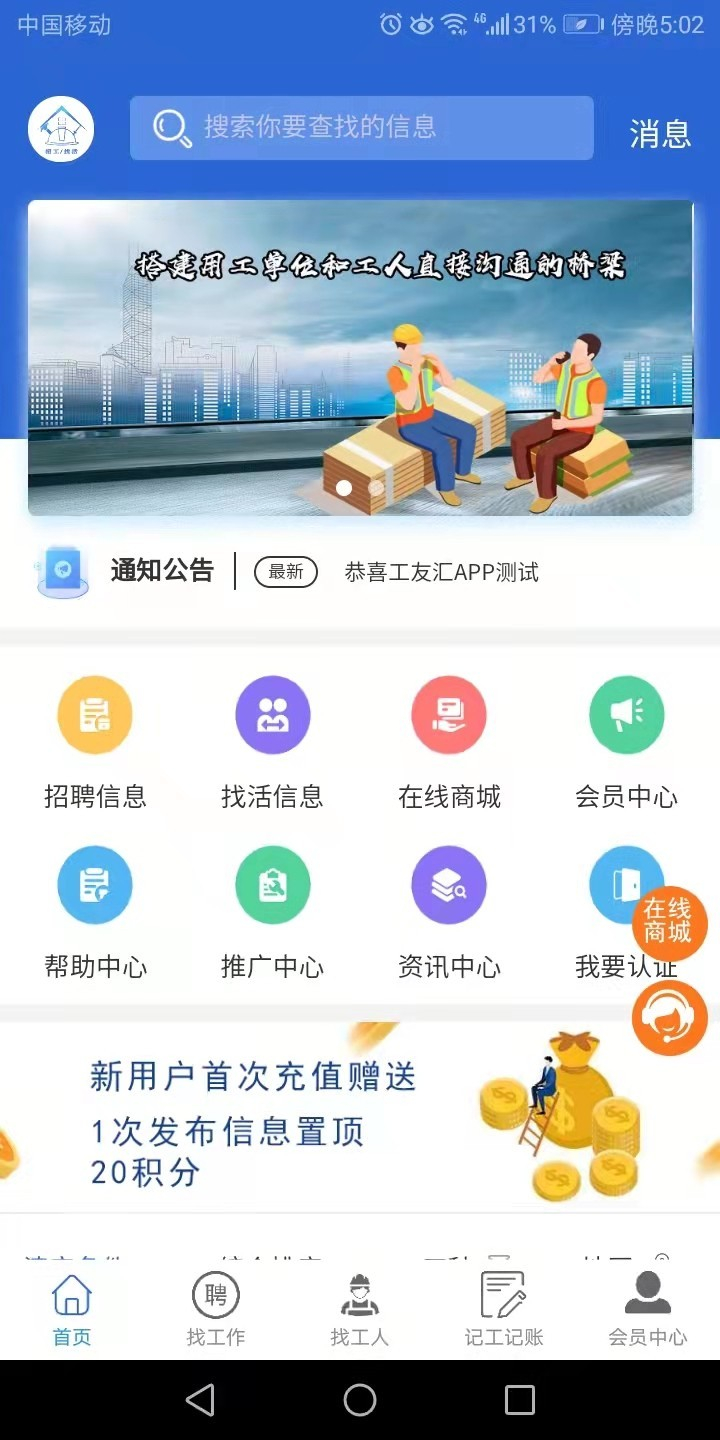Open the 会员中心 member center icon
Viewport: 720px width, 1440px height.
point(626,714)
